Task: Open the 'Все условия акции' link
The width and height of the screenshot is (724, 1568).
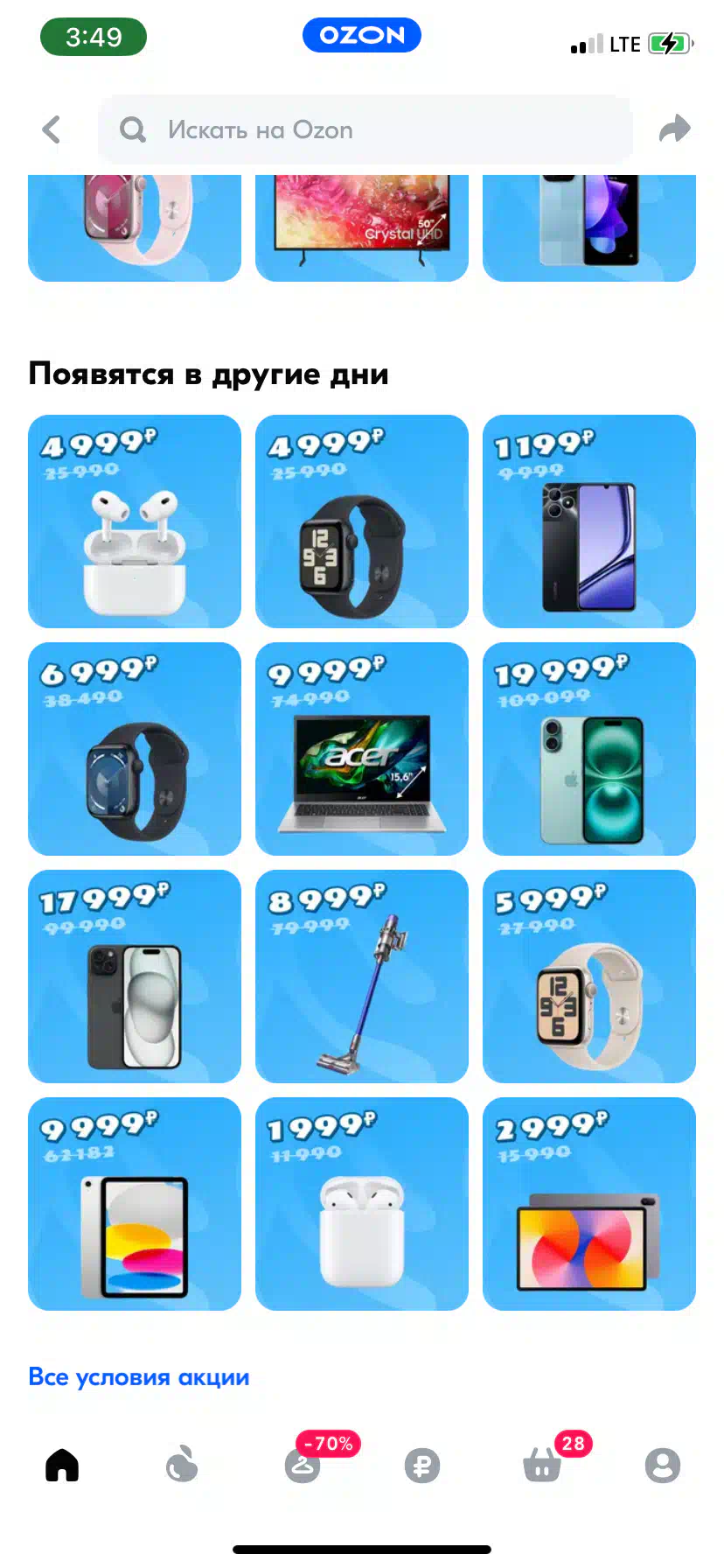Action: [139, 1377]
